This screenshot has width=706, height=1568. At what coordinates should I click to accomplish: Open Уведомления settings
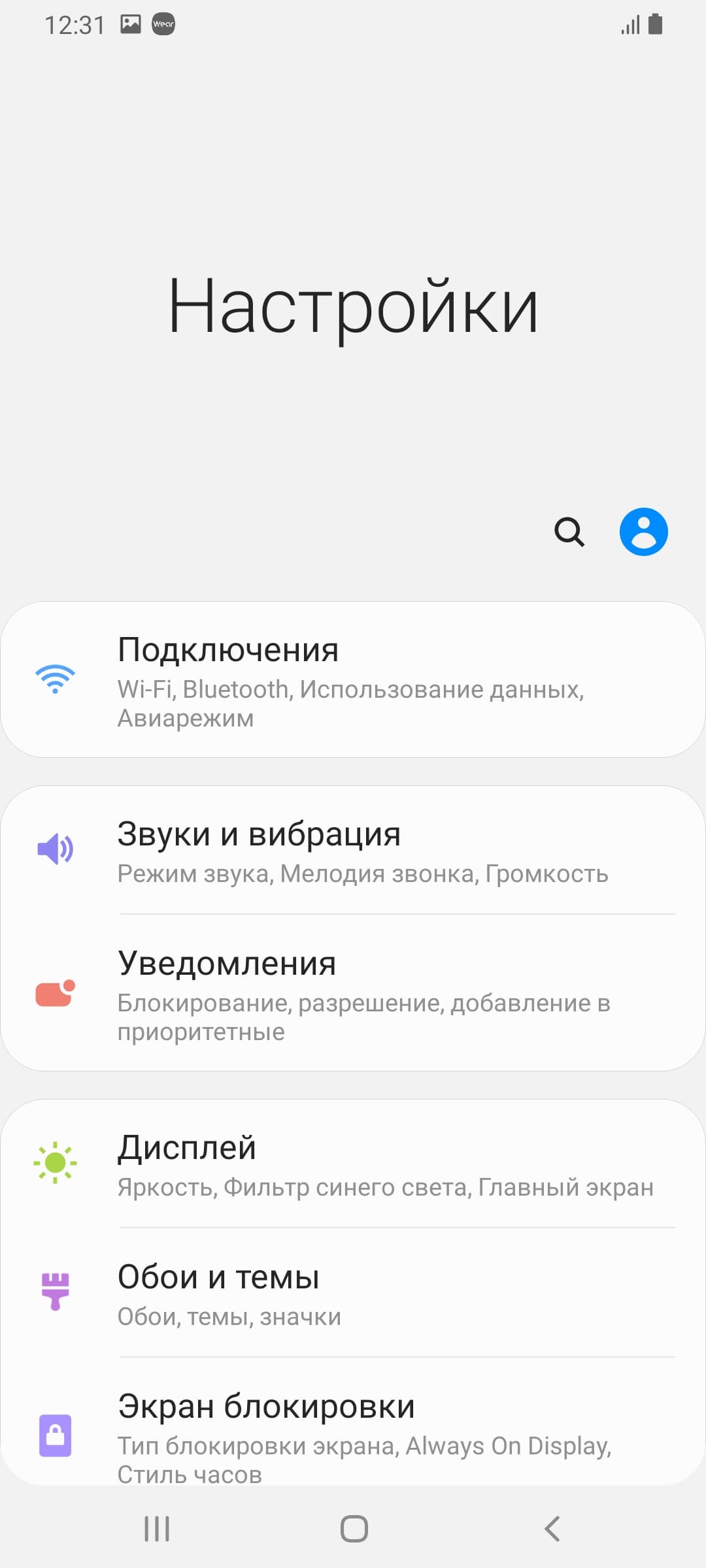coord(353,993)
